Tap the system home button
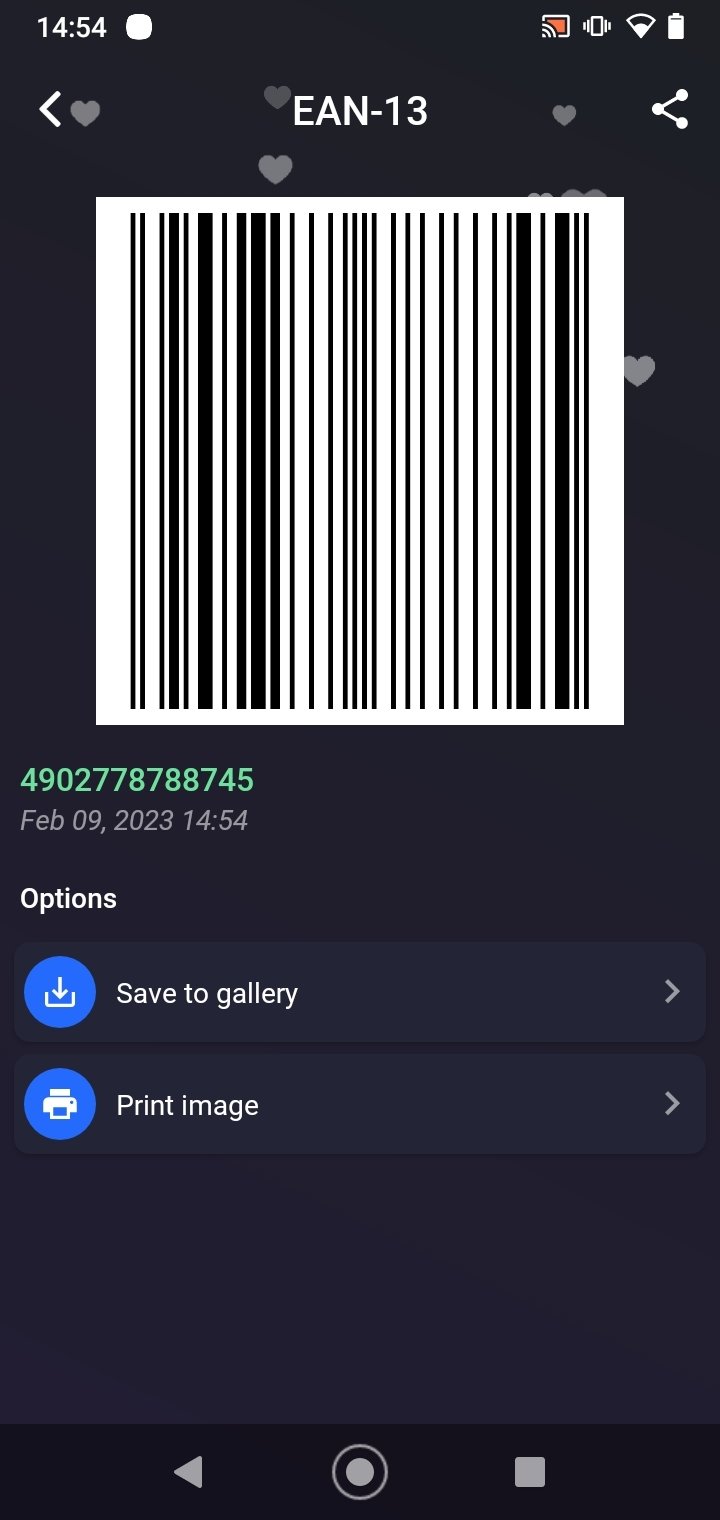Viewport: 720px width, 1520px height. (359, 1471)
